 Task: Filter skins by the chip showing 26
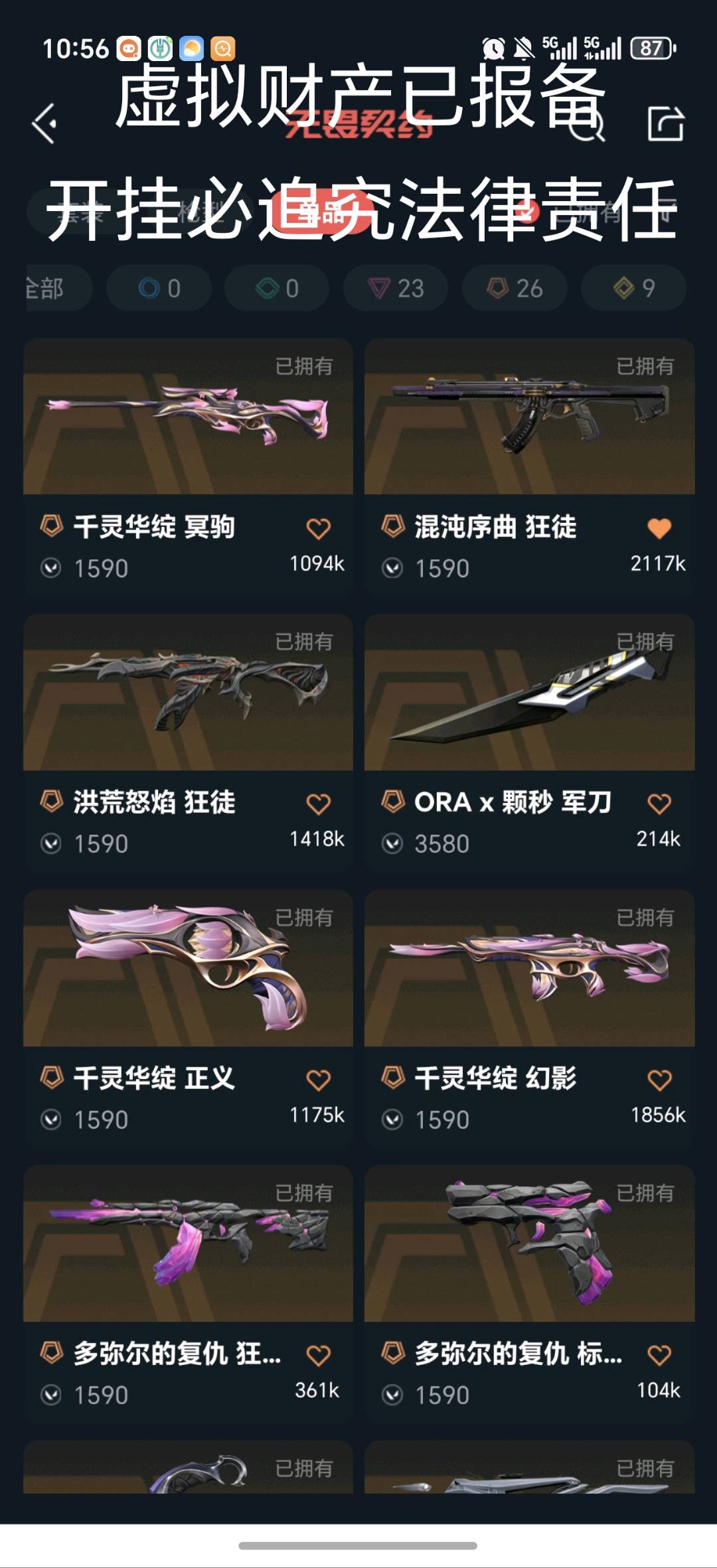[515, 288]
